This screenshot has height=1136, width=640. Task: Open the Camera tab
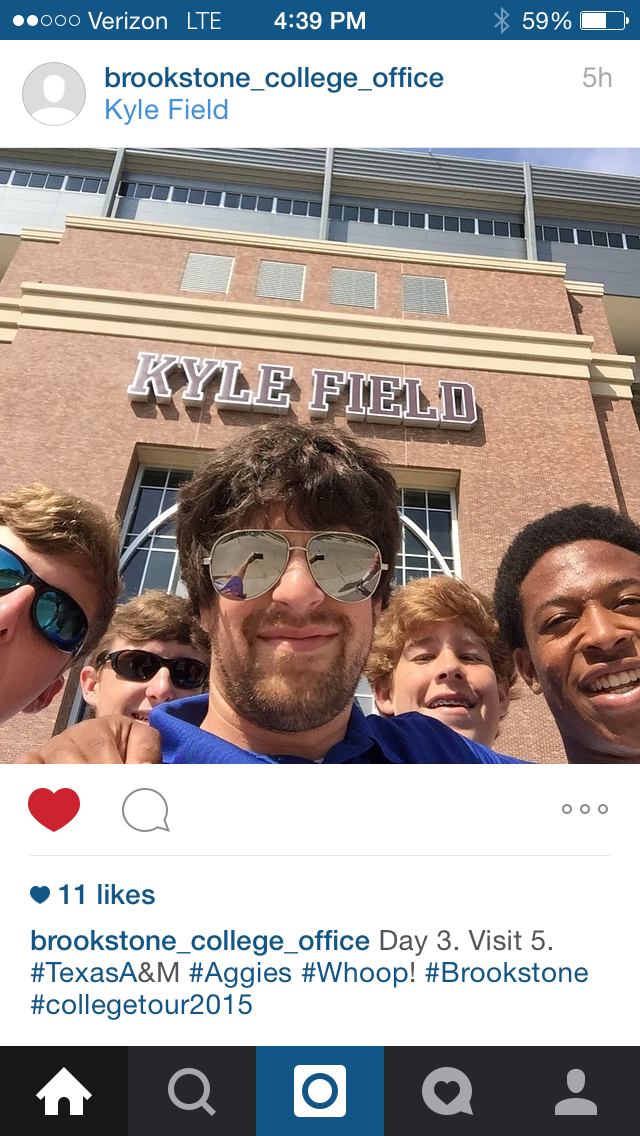pos(320,1091)
